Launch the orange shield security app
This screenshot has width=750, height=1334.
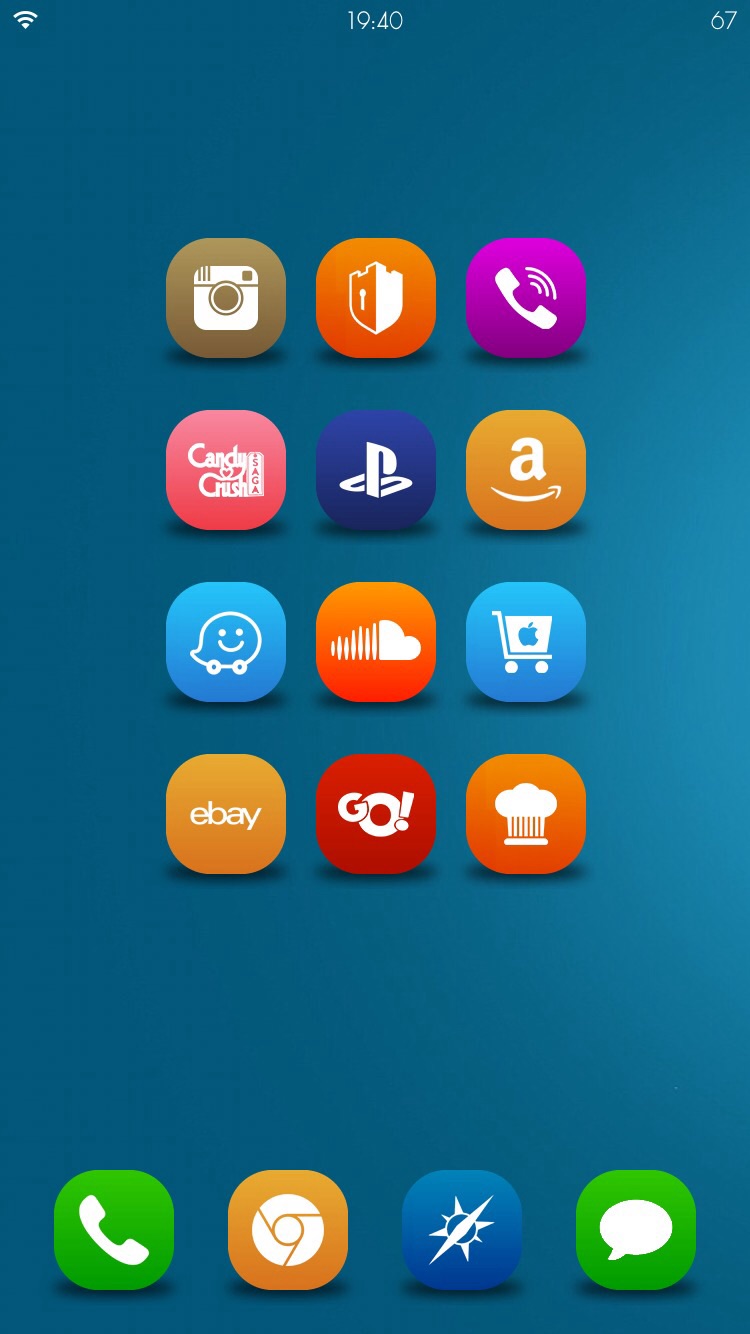tap(376, 298)
